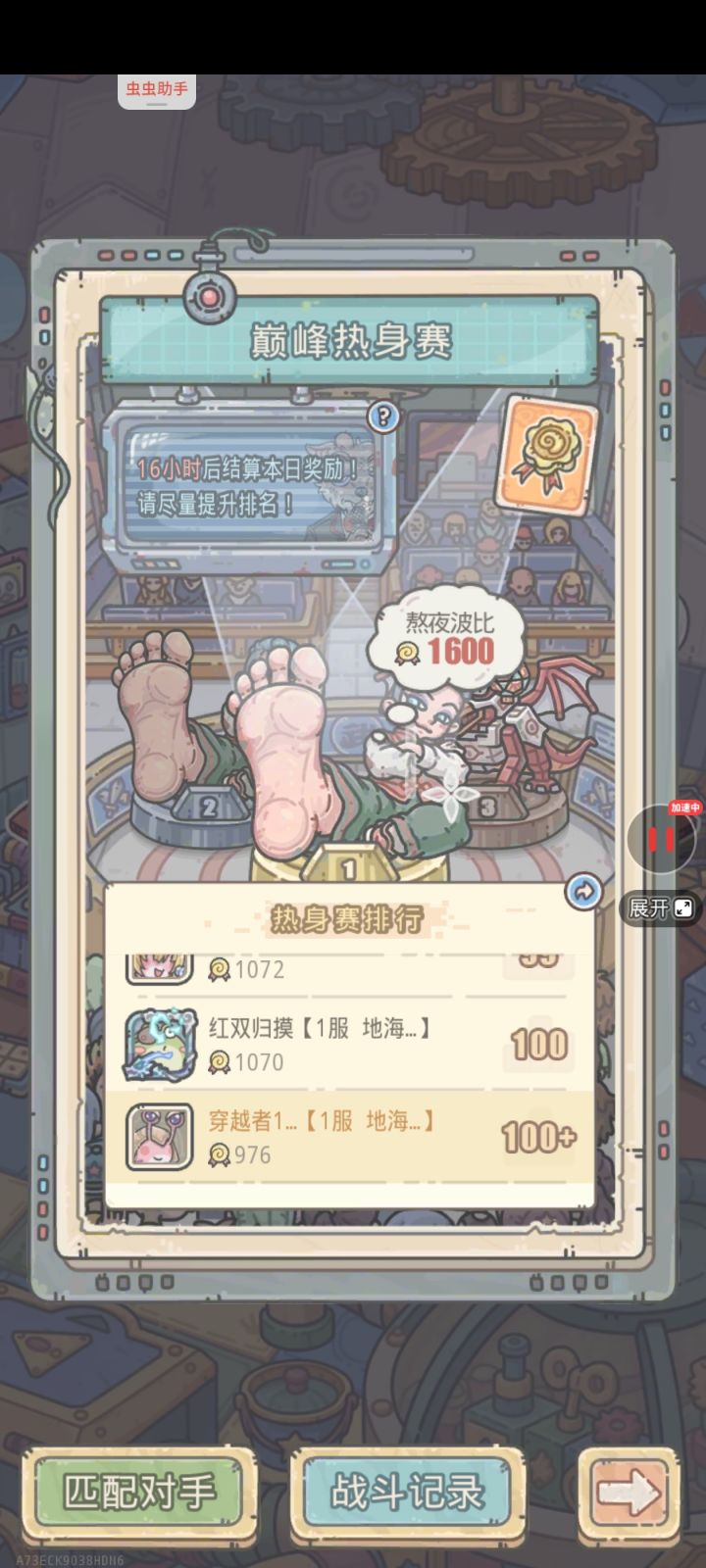The width and height of the screenshot is (706, 1568).
Task: Open the 战斗记录 battle records
Action: pyautogui.click(x=408, y=1494)
